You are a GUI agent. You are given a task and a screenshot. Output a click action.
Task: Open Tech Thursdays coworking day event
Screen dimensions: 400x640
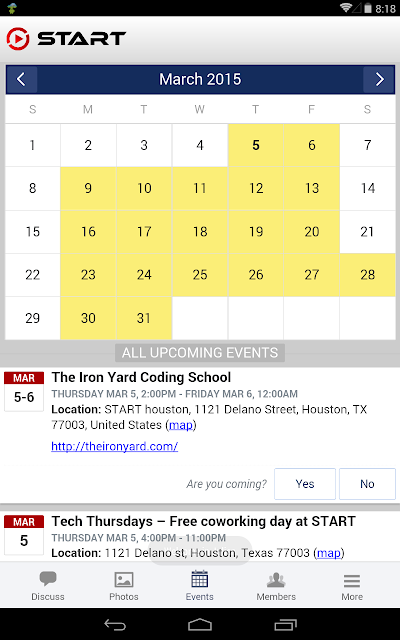pos(204,521)
